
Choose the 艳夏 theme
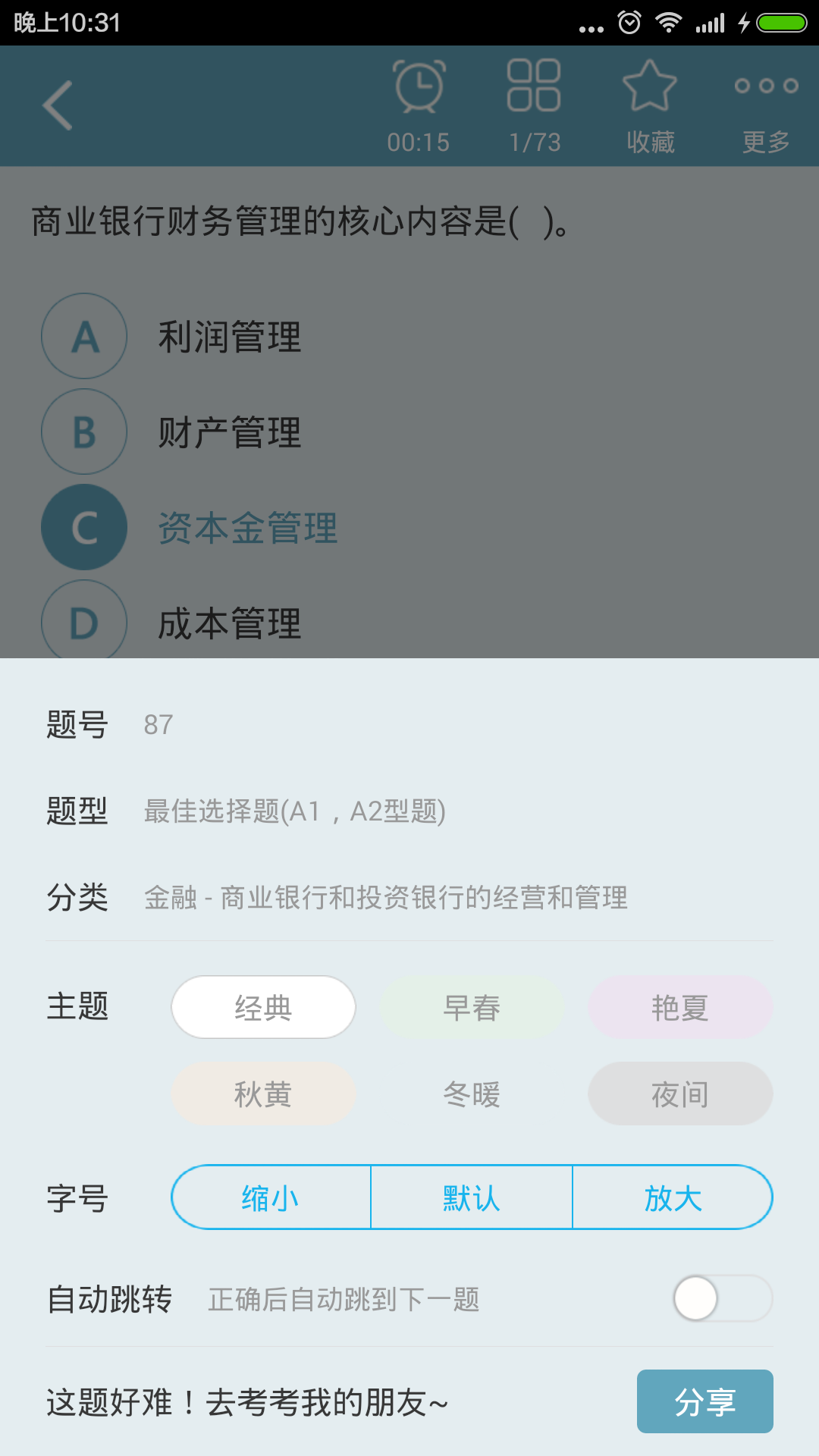680,1007
